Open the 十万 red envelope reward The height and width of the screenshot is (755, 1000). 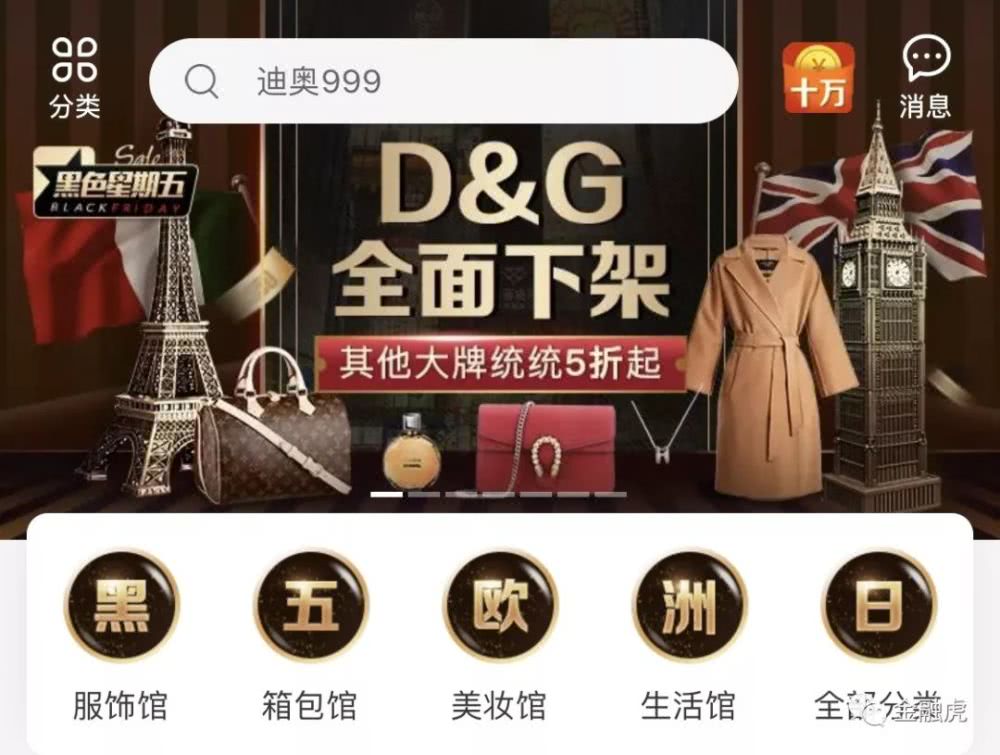coord(818,77)
